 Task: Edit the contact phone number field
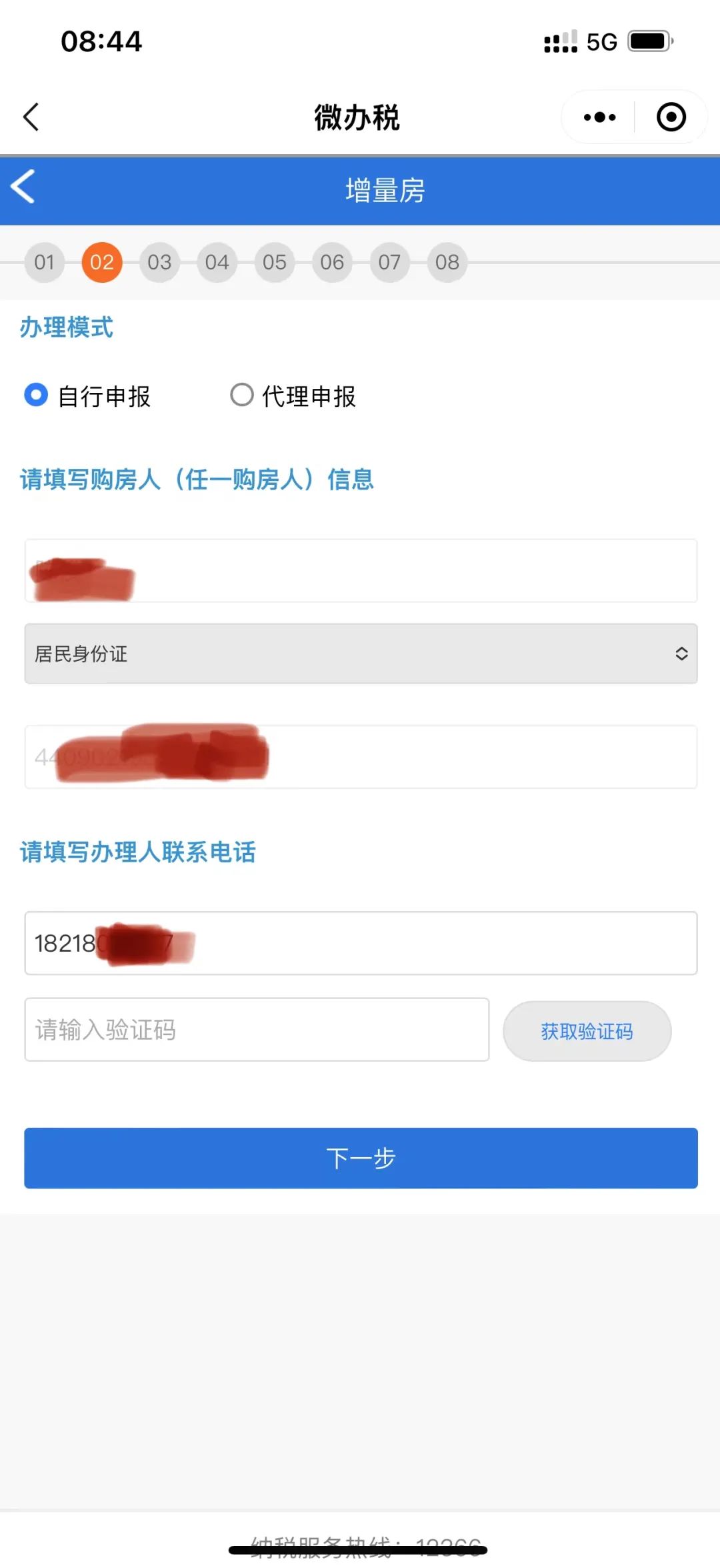tap(361, 943)
